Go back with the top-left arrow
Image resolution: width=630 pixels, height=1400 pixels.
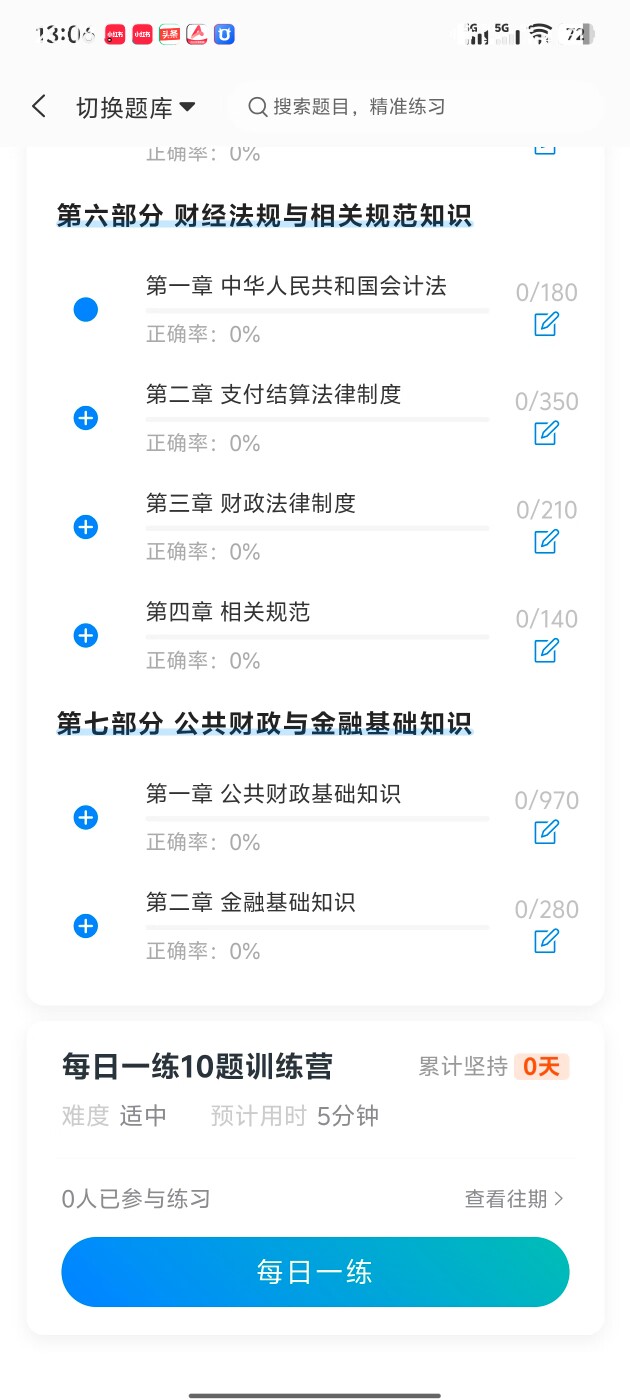tap(39, 107)
